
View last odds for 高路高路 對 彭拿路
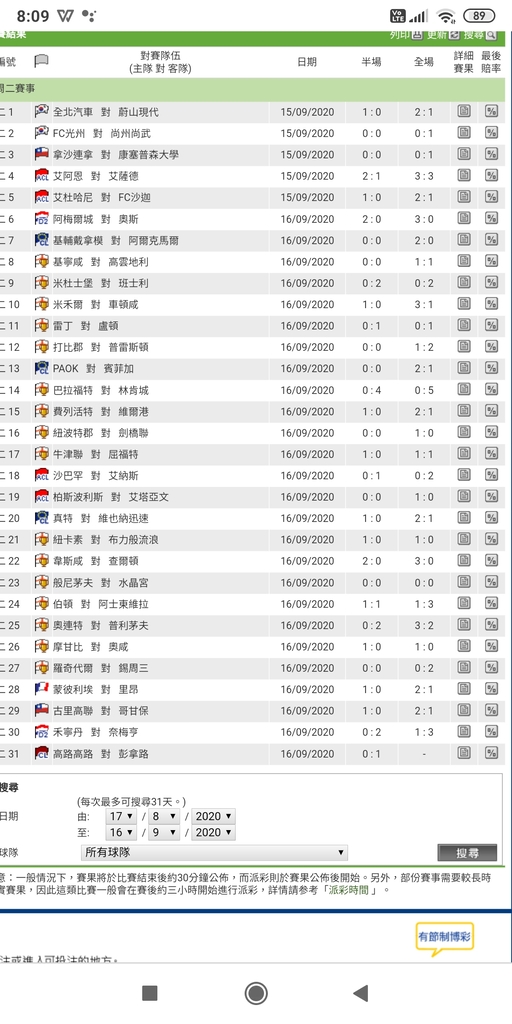(491, 753)
